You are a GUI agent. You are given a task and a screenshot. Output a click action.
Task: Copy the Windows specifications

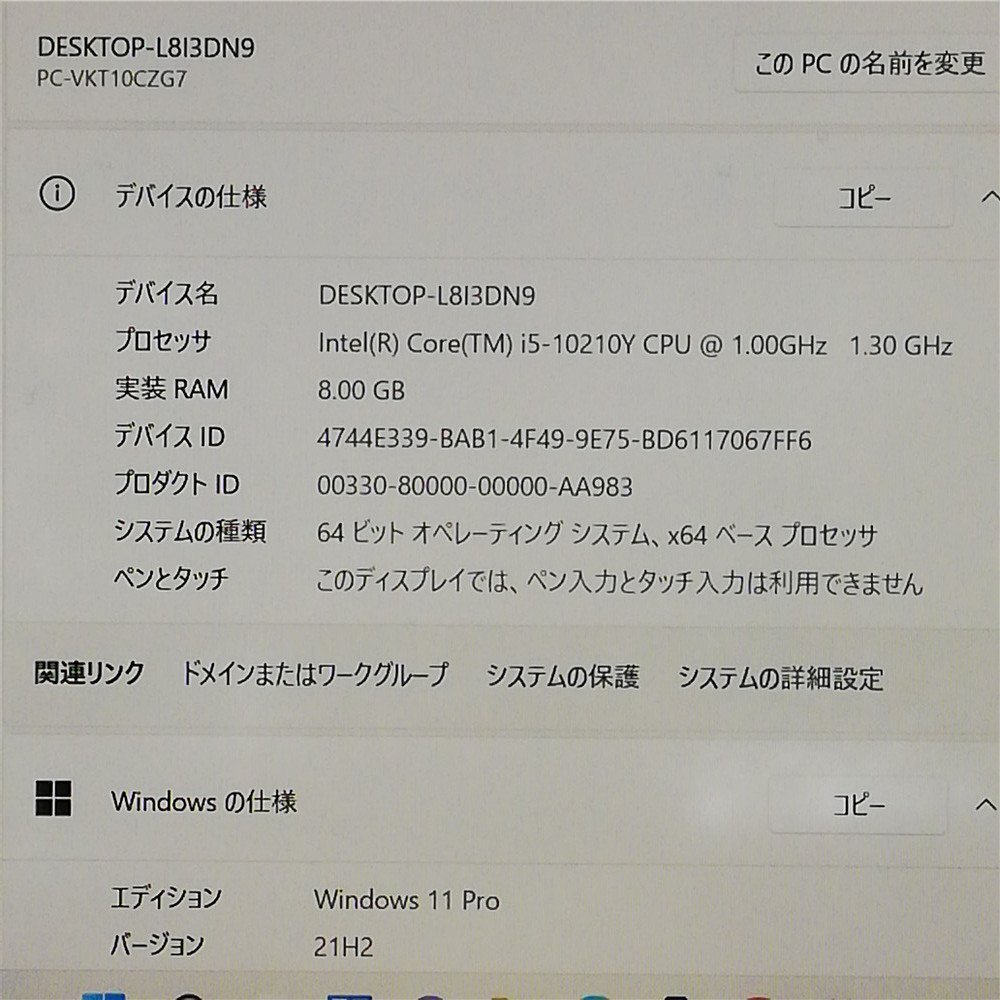tap(858, 805)
